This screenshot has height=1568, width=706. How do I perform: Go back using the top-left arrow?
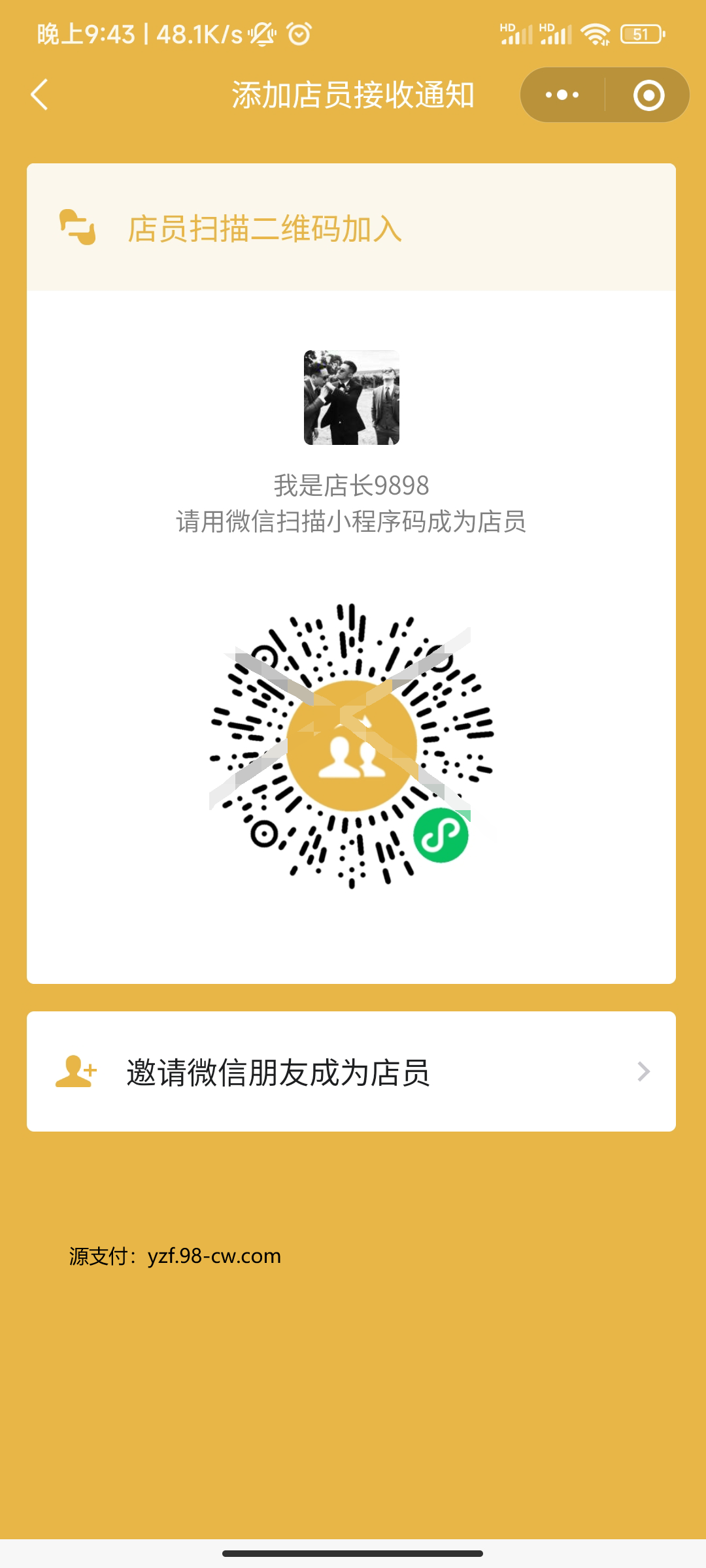40,95
